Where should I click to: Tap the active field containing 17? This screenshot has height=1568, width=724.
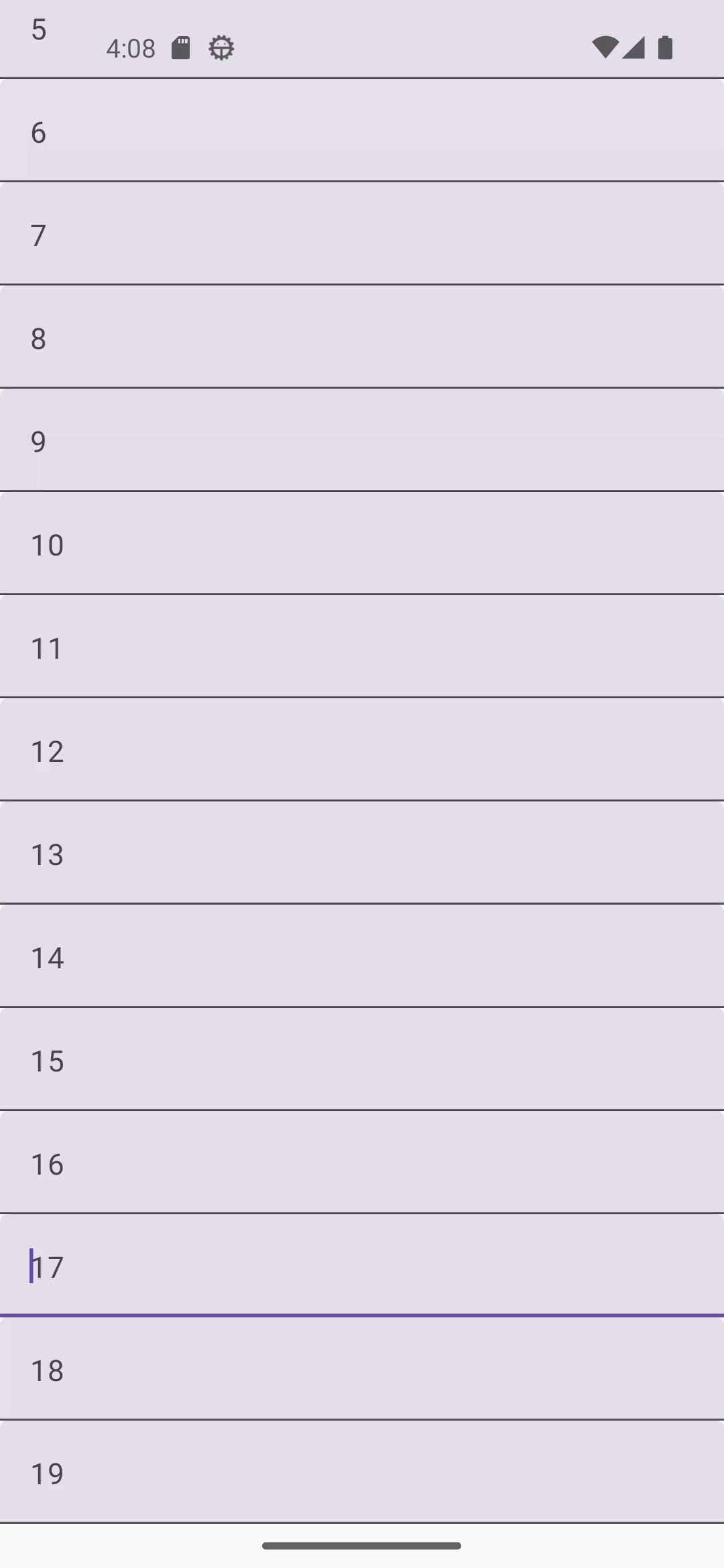[362, 1266]
